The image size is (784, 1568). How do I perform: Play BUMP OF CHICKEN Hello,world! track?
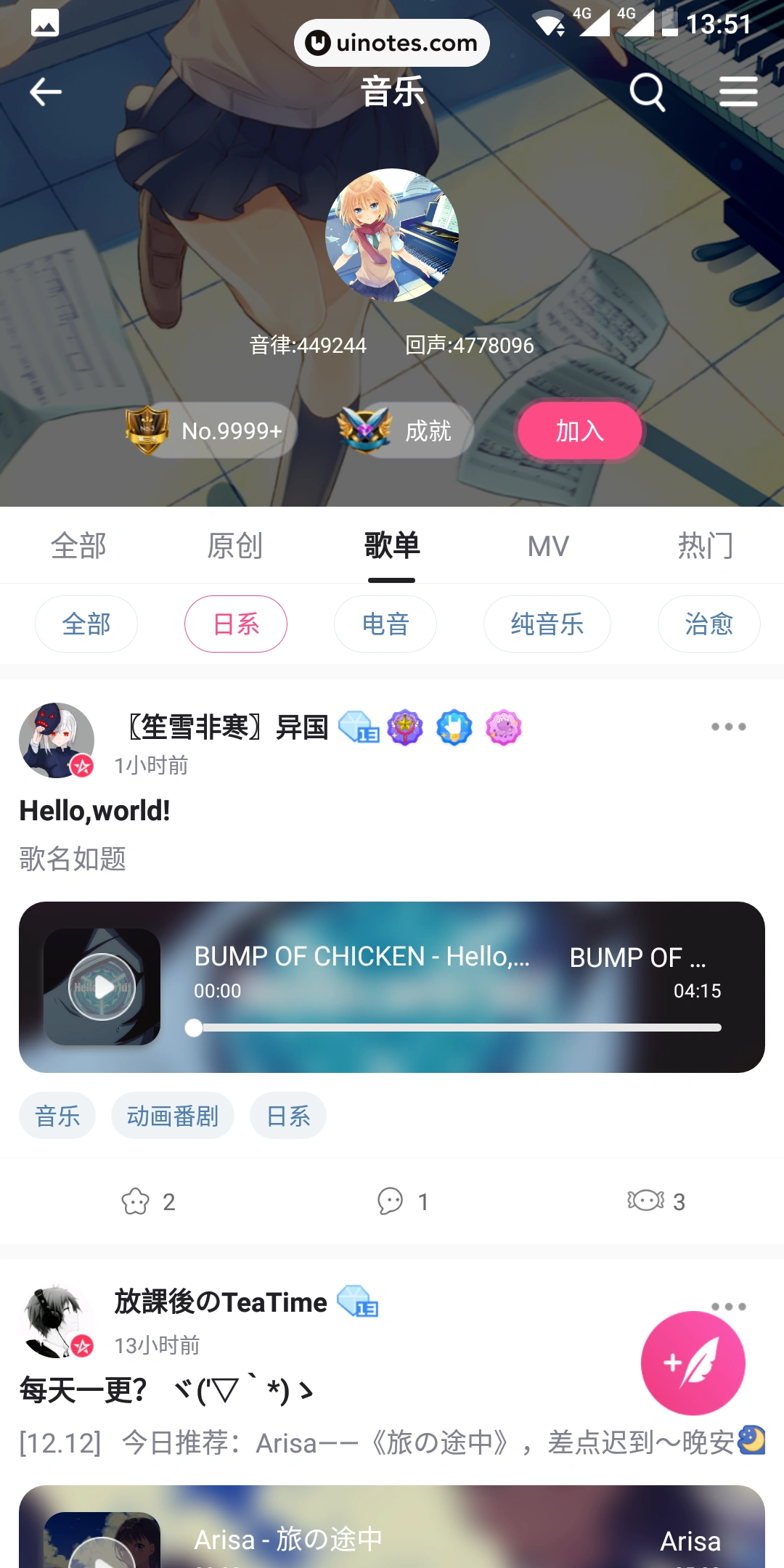pos(102,987)
